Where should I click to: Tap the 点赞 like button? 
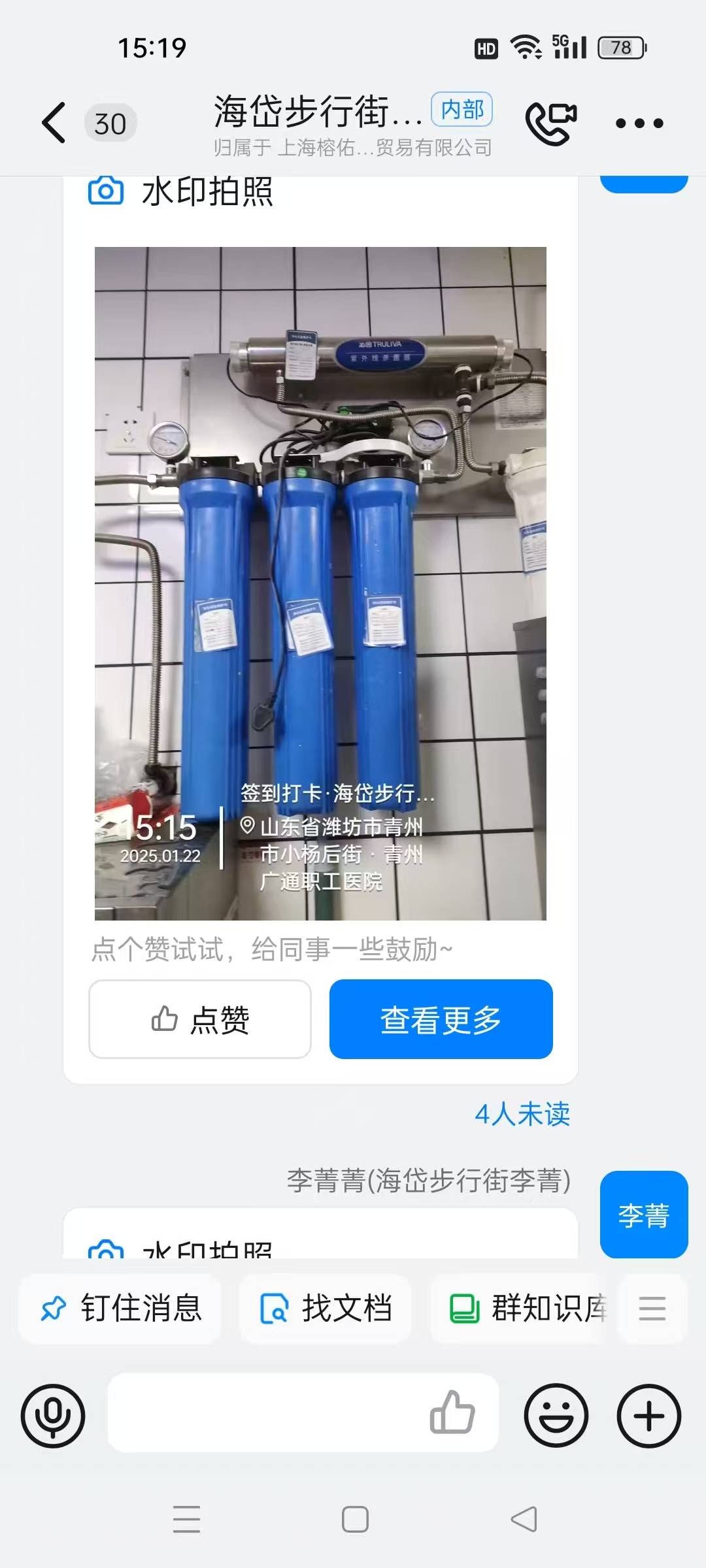coord(200,1019)
